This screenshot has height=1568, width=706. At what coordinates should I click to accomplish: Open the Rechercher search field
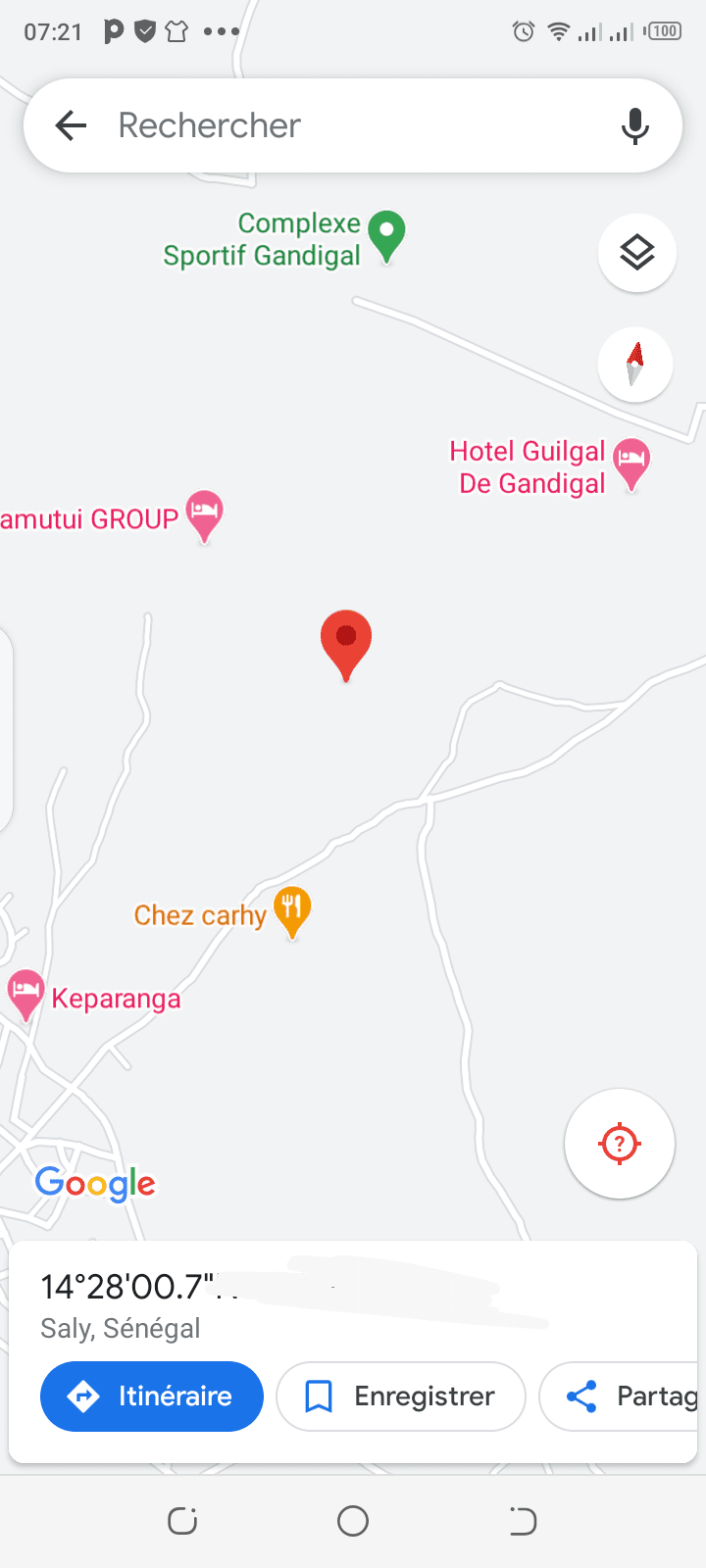tap(353, 125)
